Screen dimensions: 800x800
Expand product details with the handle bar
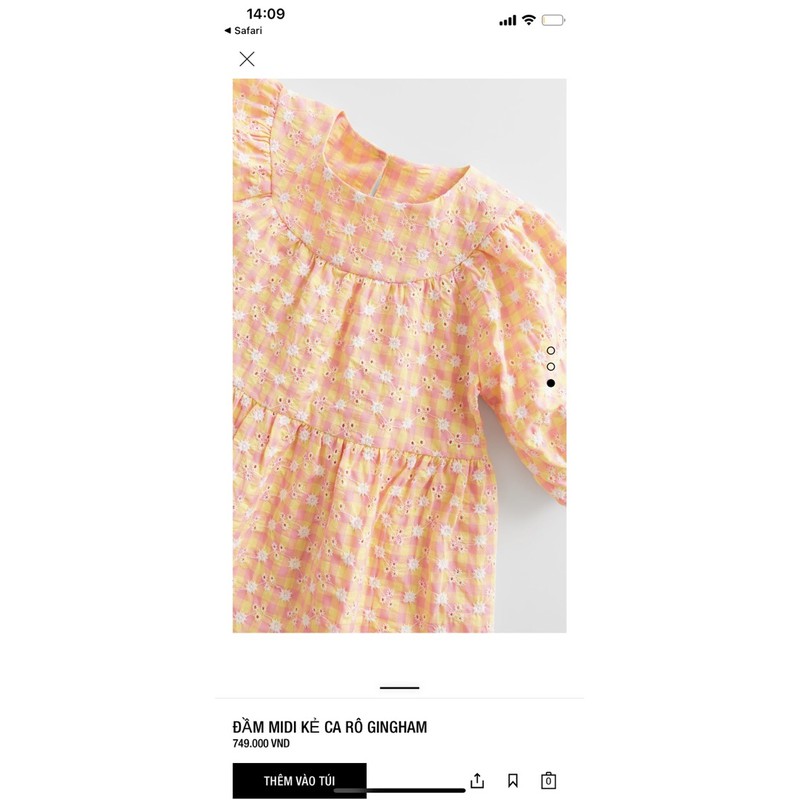(x=399, y=687)
